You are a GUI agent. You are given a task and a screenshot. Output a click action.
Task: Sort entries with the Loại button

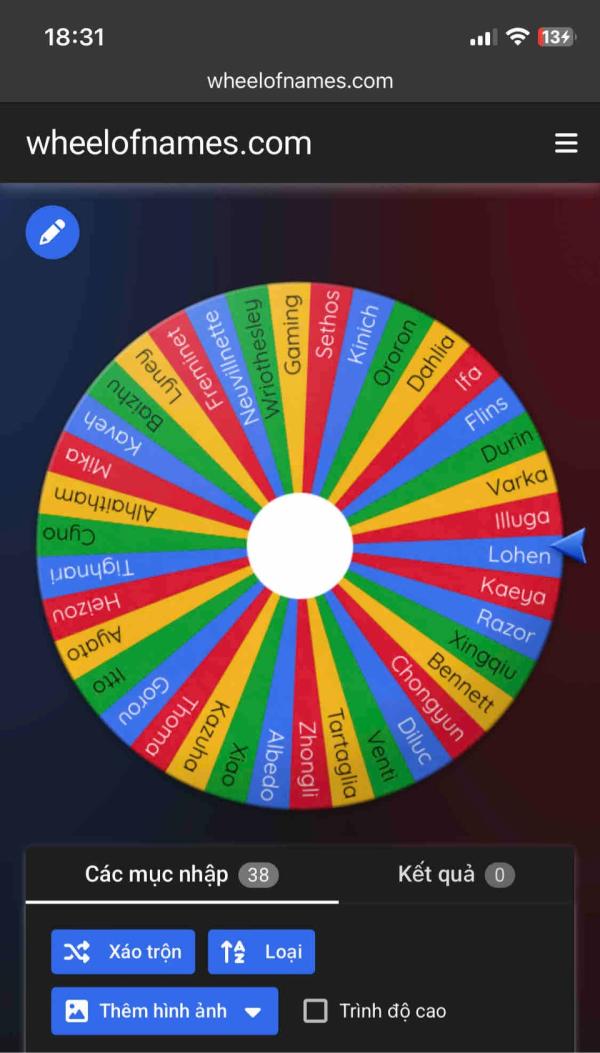click(261, 952)
